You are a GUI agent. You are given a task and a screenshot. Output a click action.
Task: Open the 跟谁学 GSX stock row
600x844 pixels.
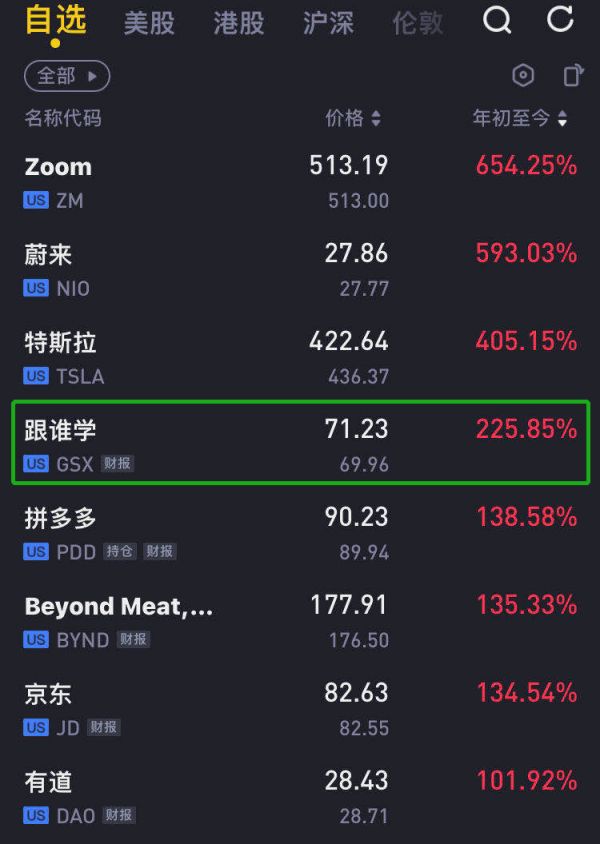(x=300, y=444)
